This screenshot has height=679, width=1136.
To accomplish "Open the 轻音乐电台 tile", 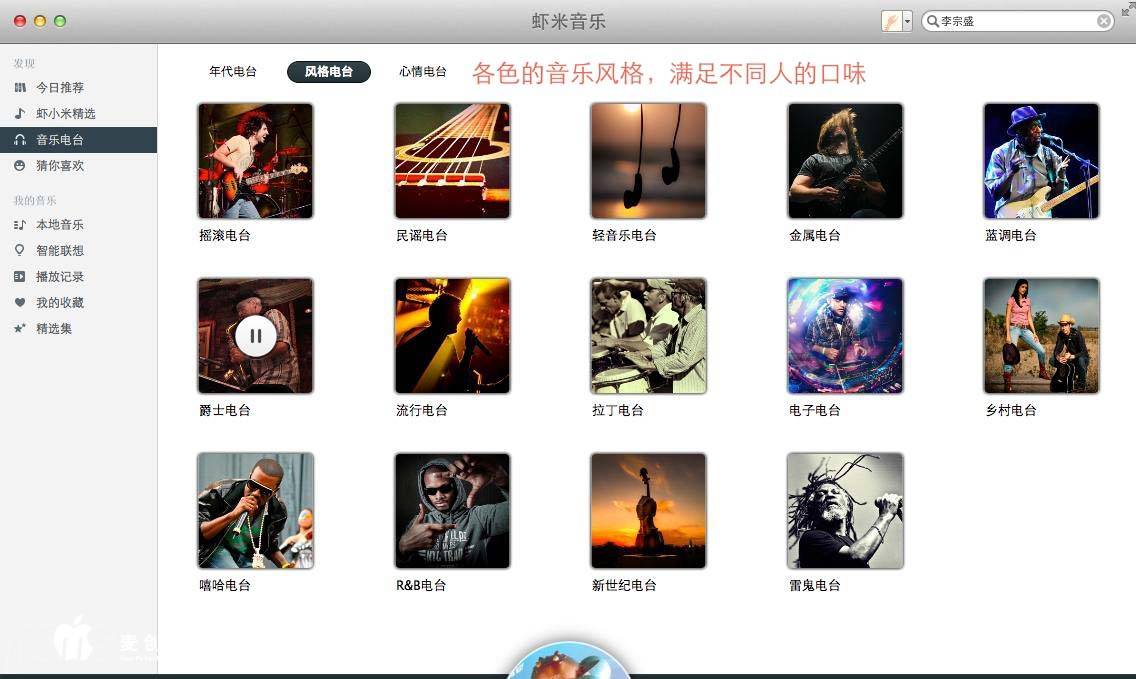I will (x=648, y=161).
